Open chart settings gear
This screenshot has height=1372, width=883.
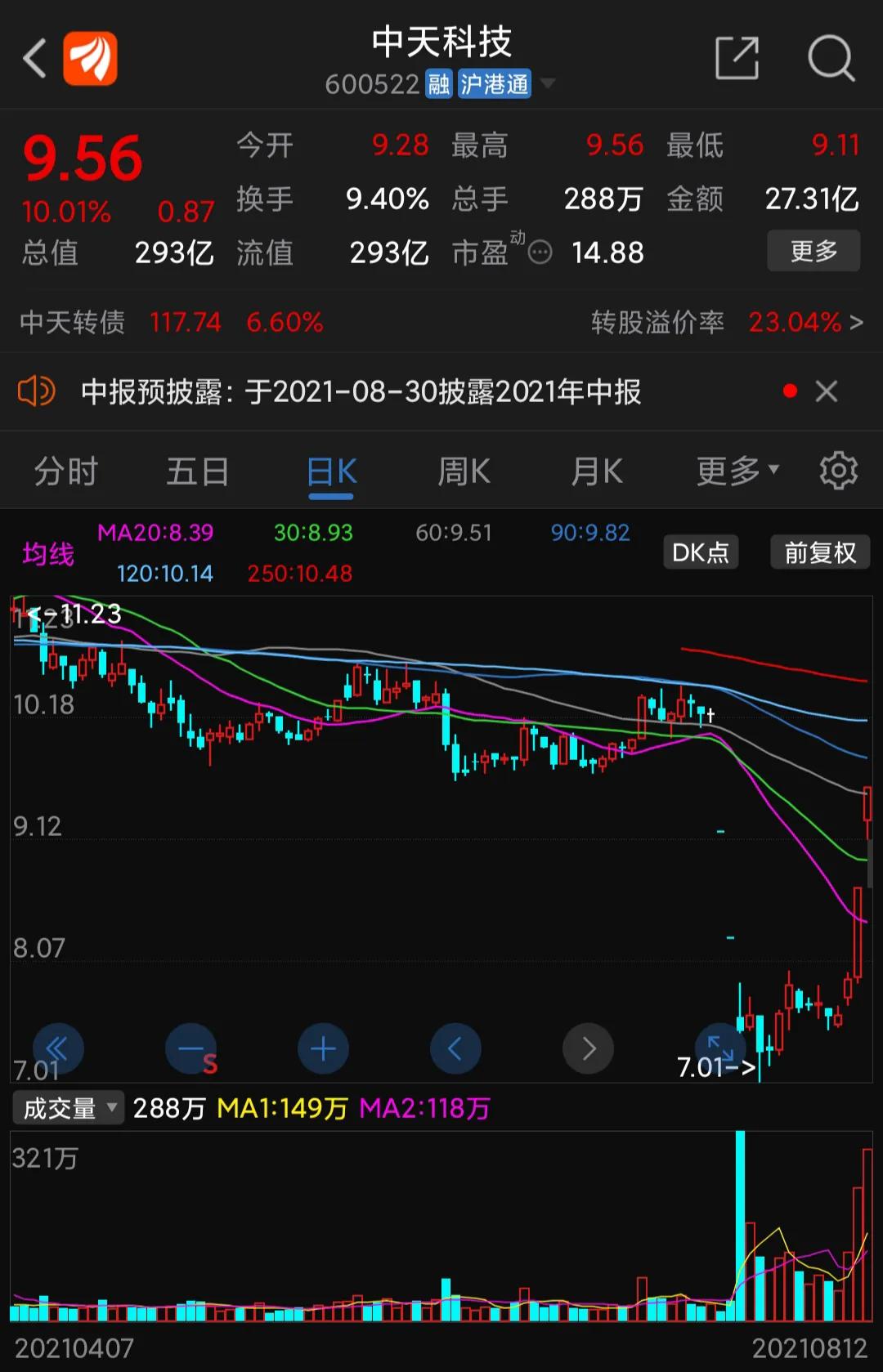(839, 471)
